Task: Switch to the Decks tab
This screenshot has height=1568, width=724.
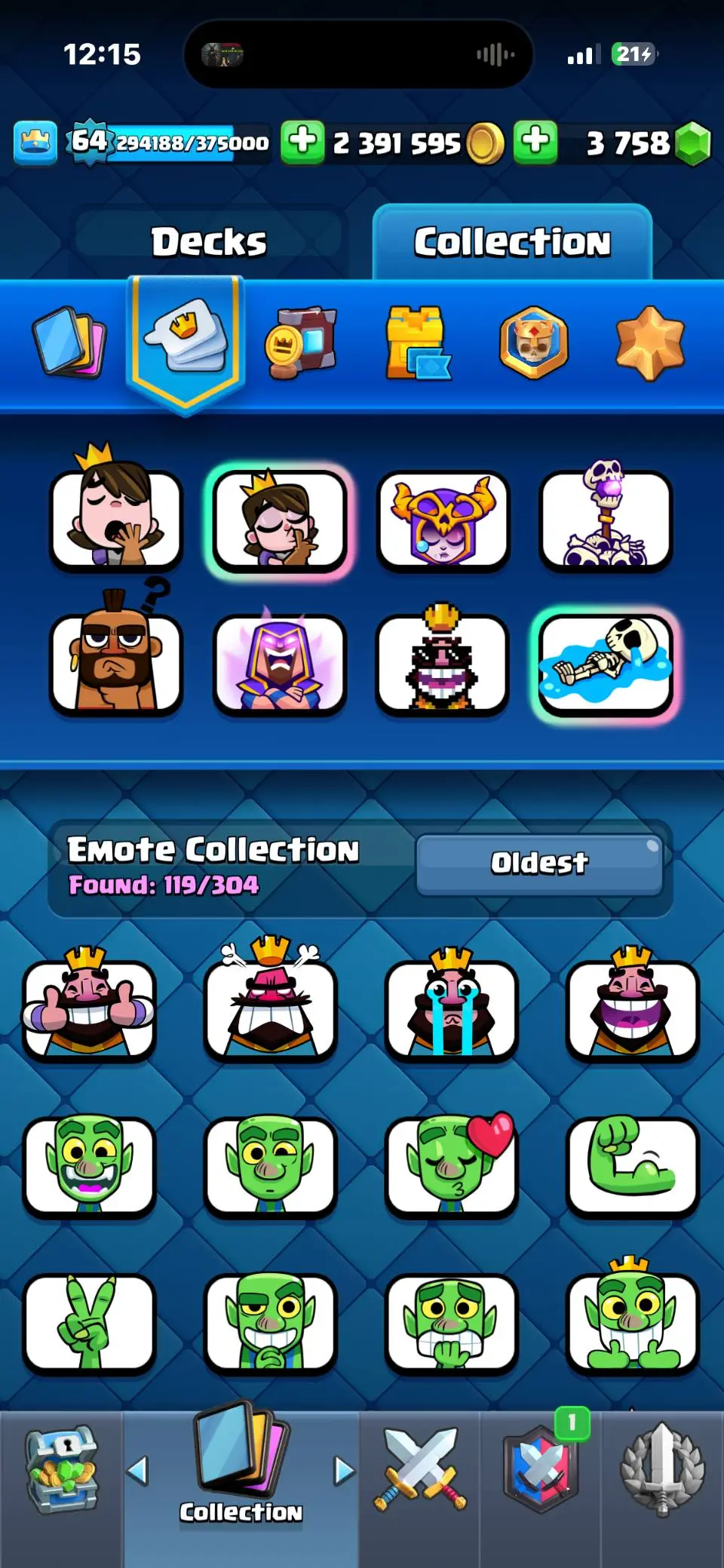Action: pos(209,242)
